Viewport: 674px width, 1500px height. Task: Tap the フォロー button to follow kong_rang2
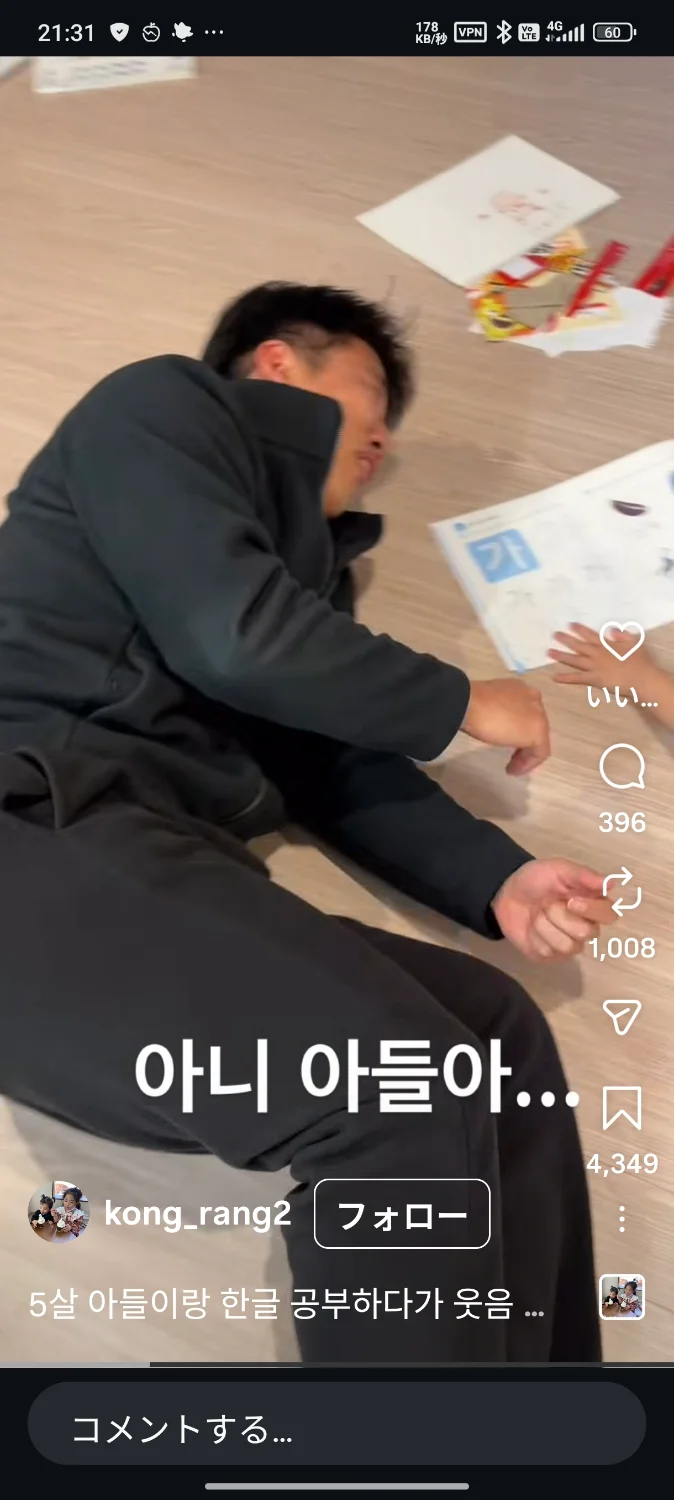coord(402,1214)
